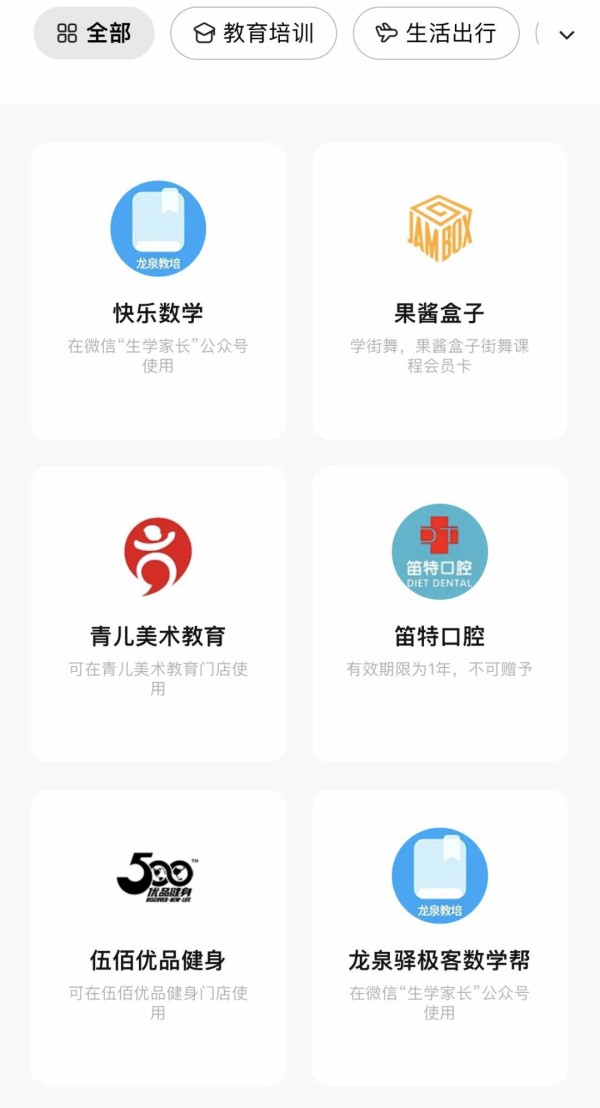
Task: Tap the 伍佰优品健身 card
Action: pos(158,937)
